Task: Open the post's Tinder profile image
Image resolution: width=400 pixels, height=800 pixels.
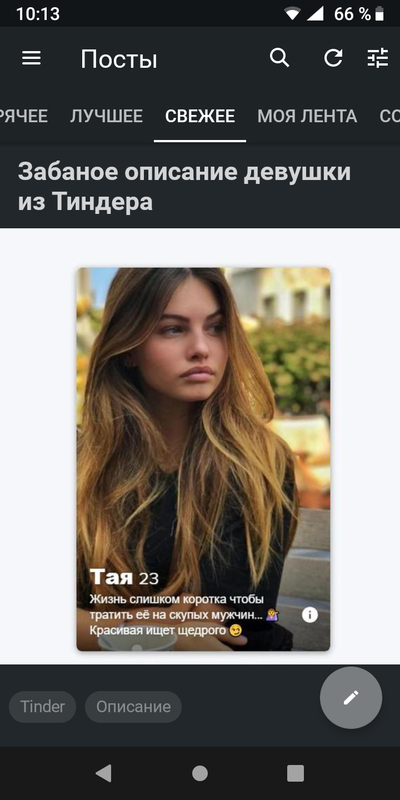Action: (203, 459)
